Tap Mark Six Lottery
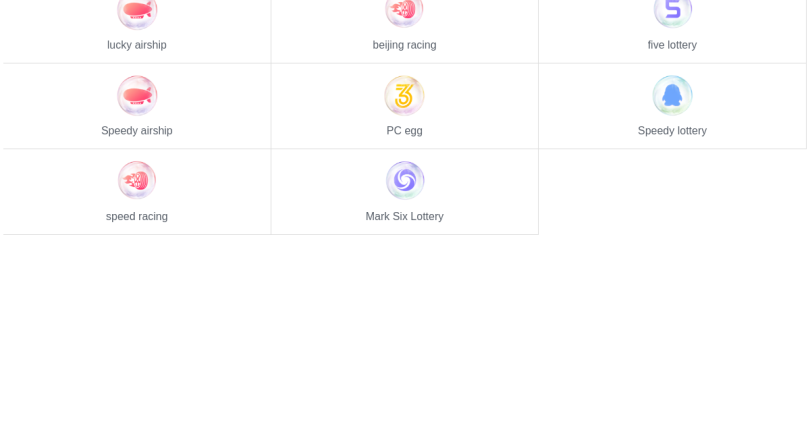The width and height of the screenshot is (810, 424). pyautogui.click(x=404, y=192)
